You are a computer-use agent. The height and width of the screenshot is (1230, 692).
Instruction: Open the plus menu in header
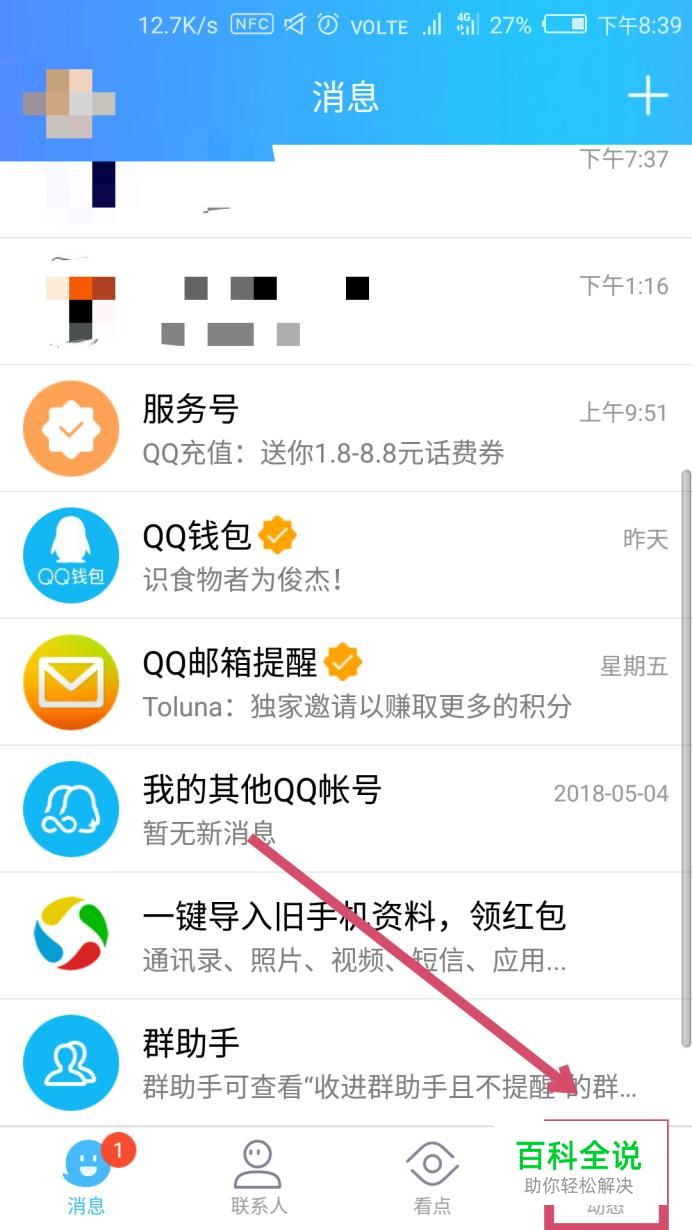point(647,97)
